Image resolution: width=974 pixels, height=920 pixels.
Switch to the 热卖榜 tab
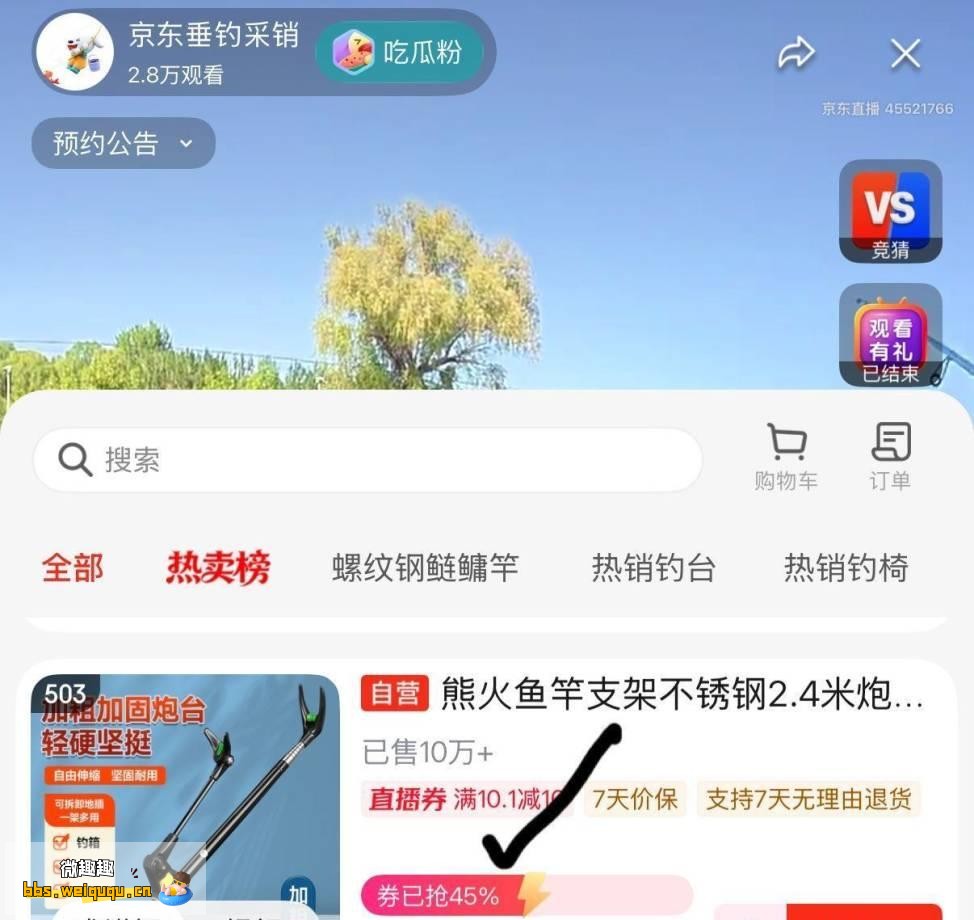(x=218, y=569)
